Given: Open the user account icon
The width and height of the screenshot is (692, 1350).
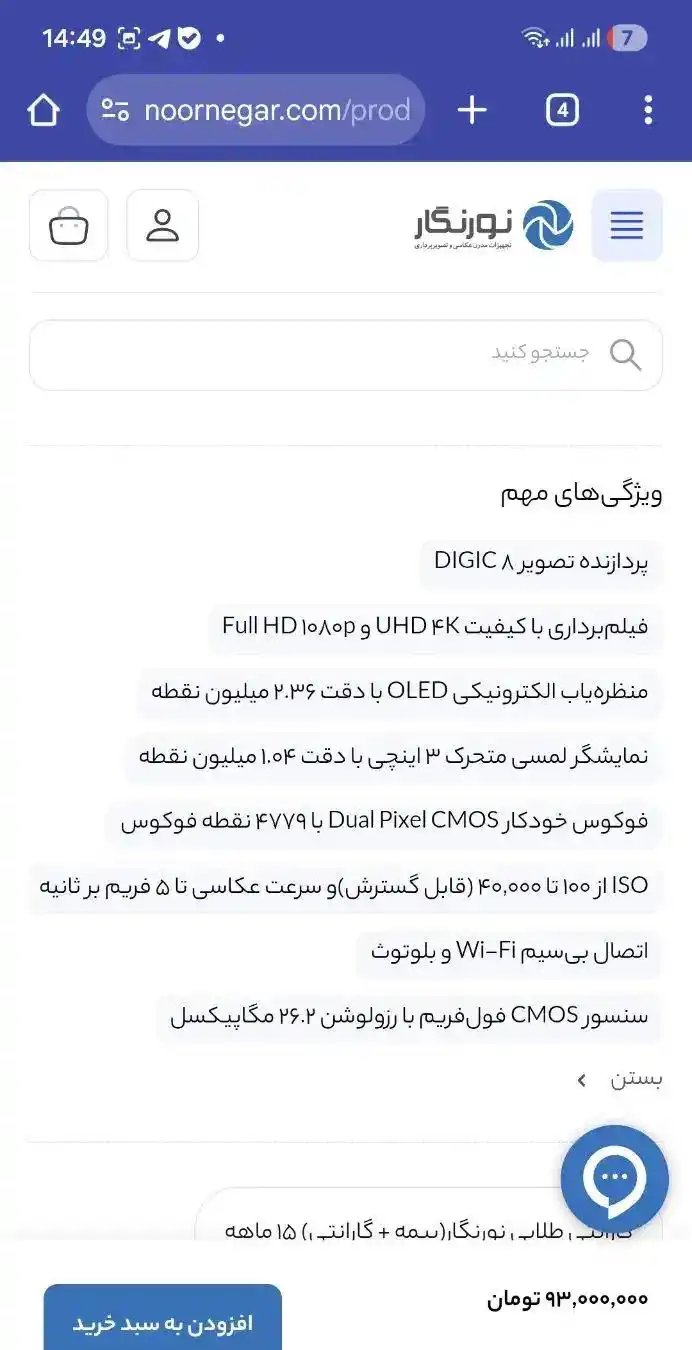Looking at the screenshot, I should click(162, 225).
